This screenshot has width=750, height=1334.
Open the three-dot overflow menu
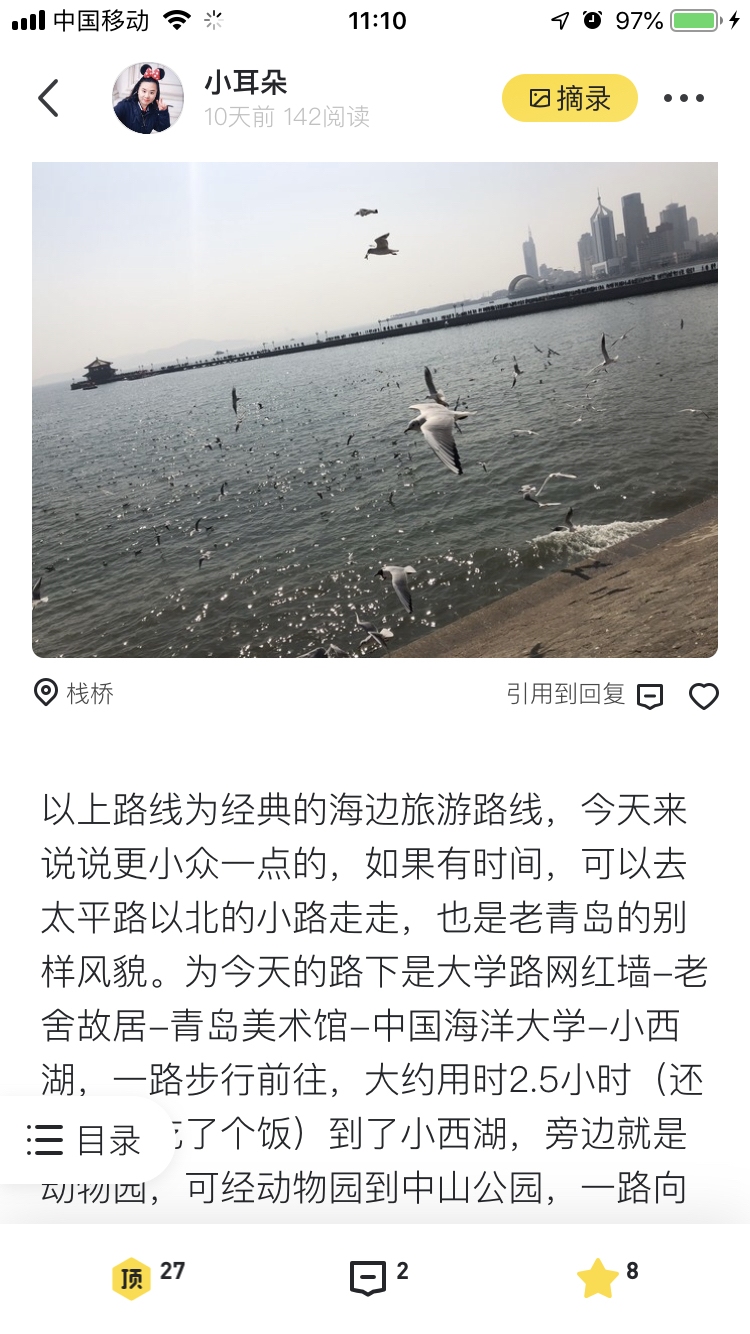(684, 98)
